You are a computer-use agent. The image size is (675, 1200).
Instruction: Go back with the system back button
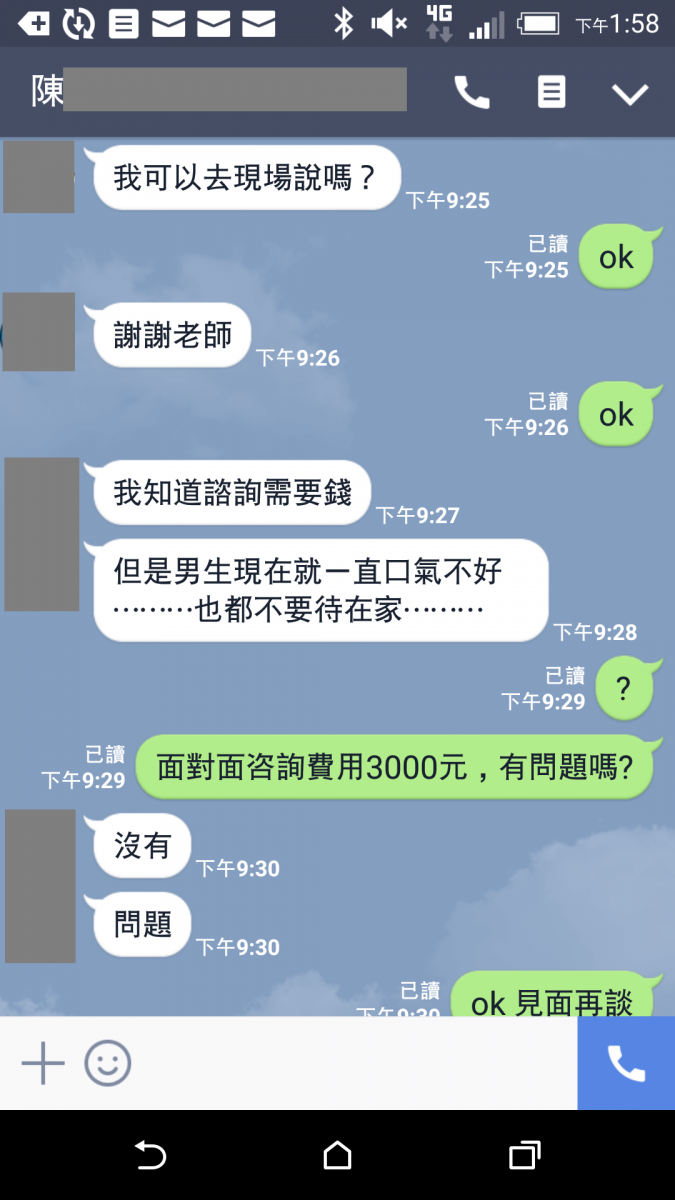[x=150, y=1156]
